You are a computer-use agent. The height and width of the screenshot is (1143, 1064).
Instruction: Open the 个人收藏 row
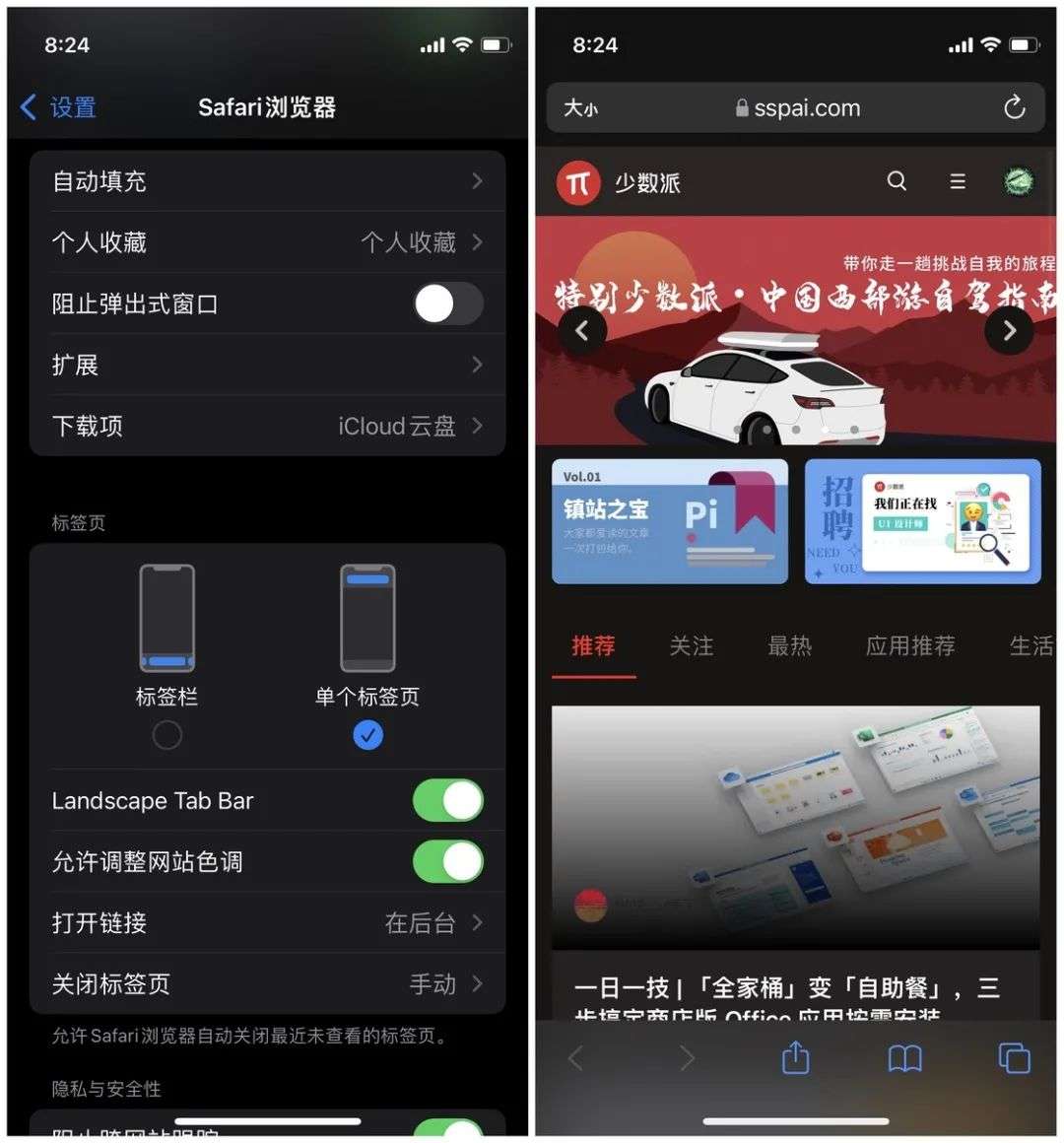pos(267,242)
